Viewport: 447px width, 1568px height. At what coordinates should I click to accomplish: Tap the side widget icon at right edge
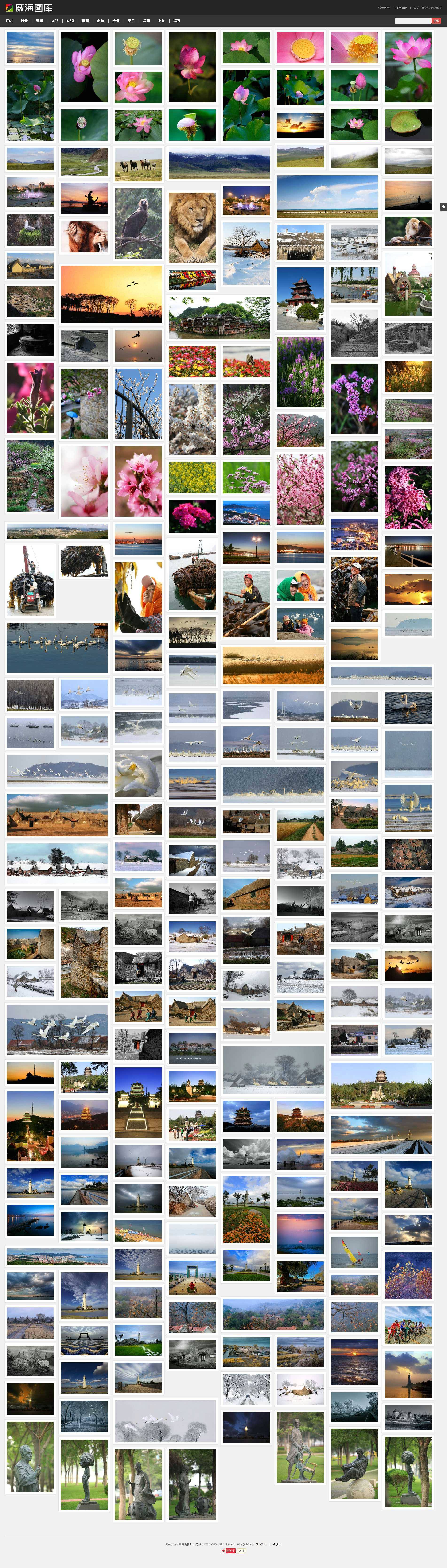point(443,207)
